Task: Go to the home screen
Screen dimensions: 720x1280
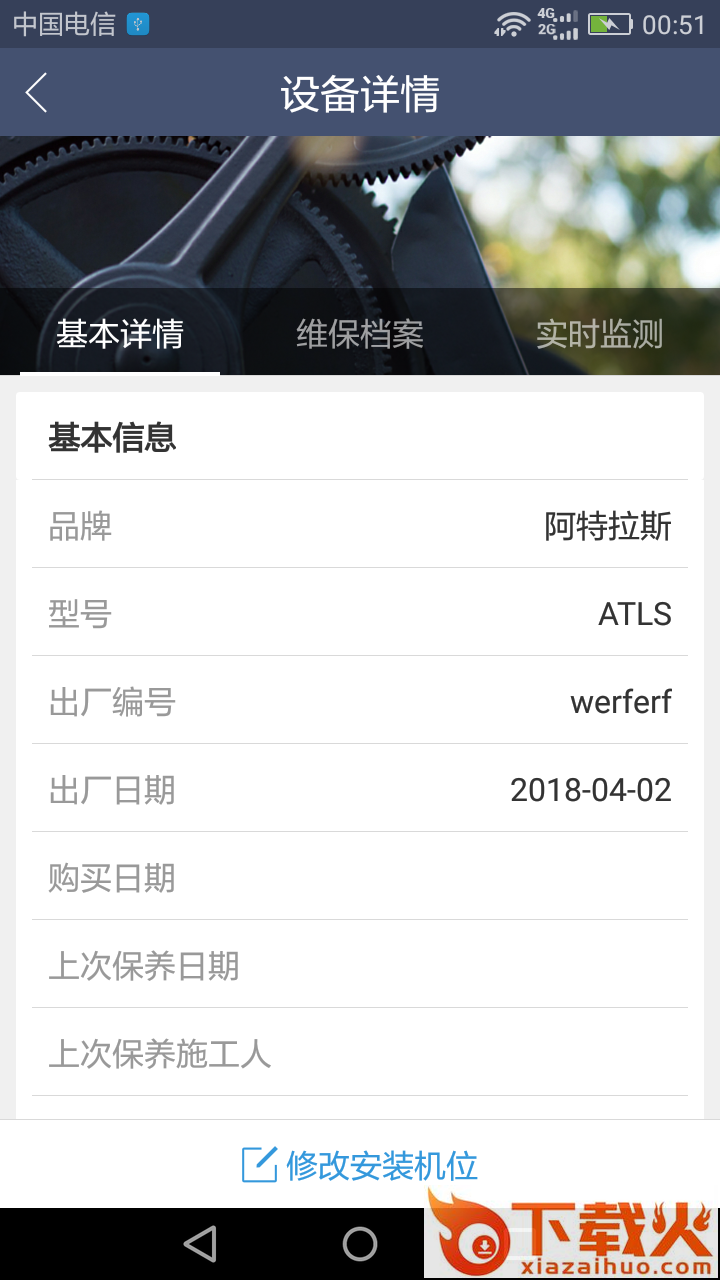Action: [x=360, y=1244]
